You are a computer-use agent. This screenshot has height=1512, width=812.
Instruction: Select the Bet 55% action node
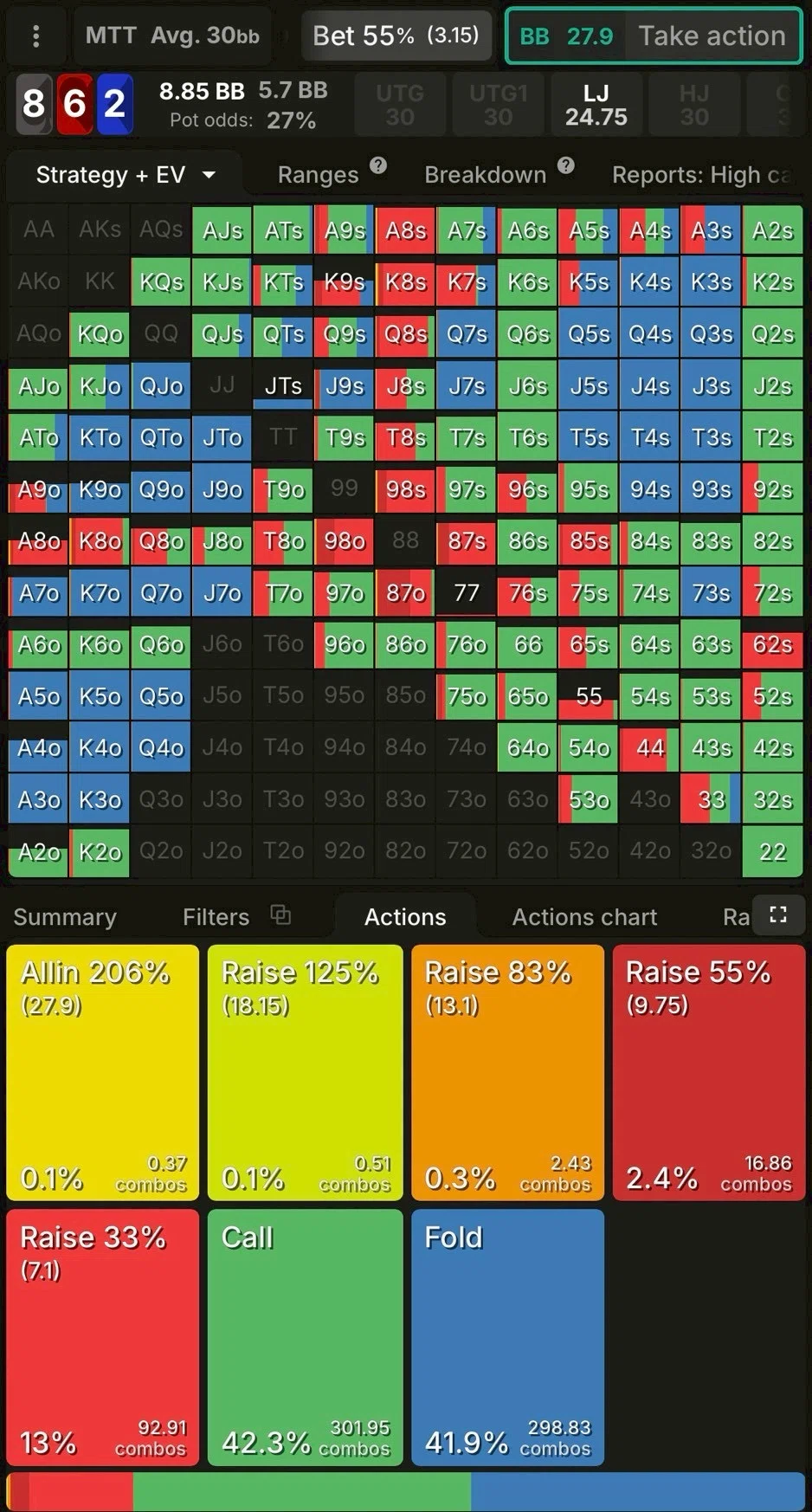point(396,36)
